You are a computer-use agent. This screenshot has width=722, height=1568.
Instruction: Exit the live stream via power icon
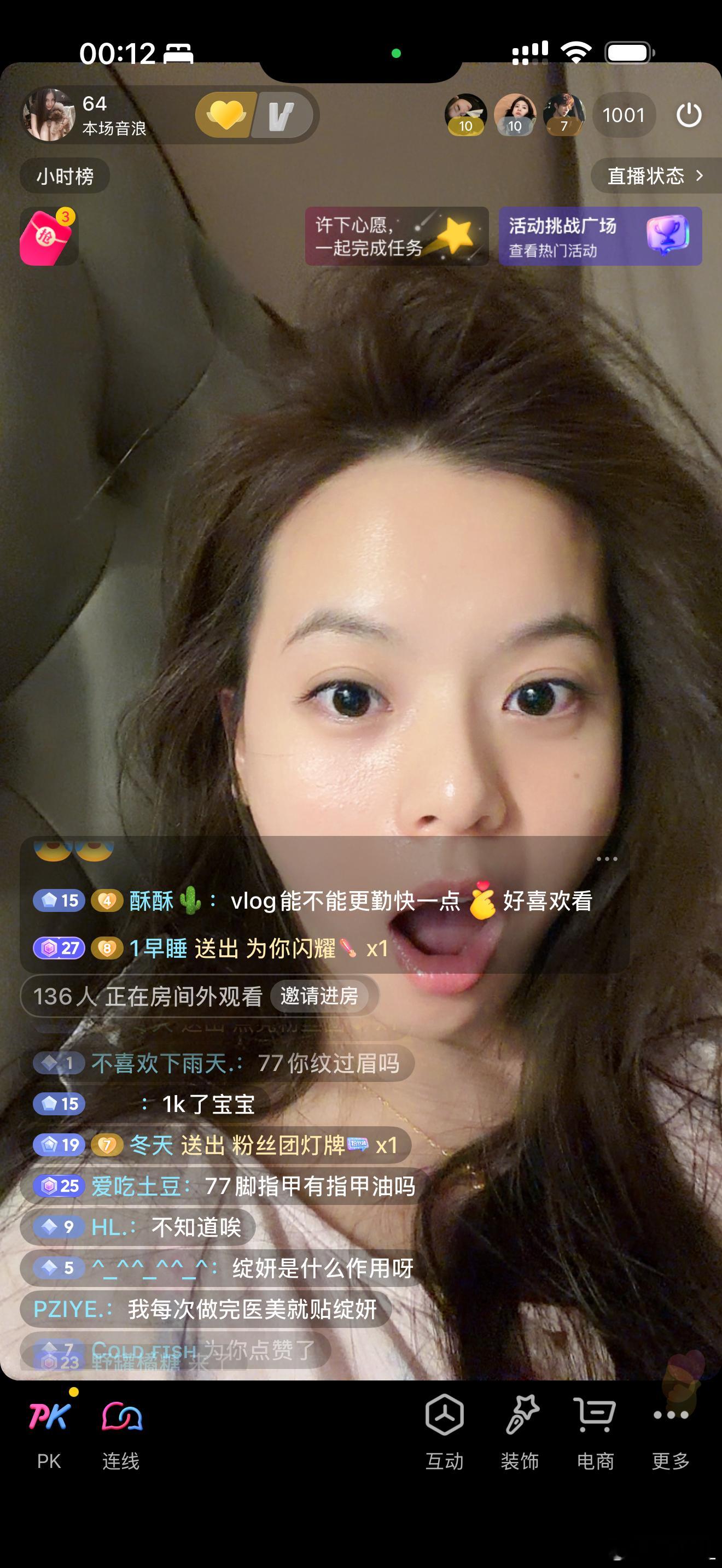pos(689,114)
